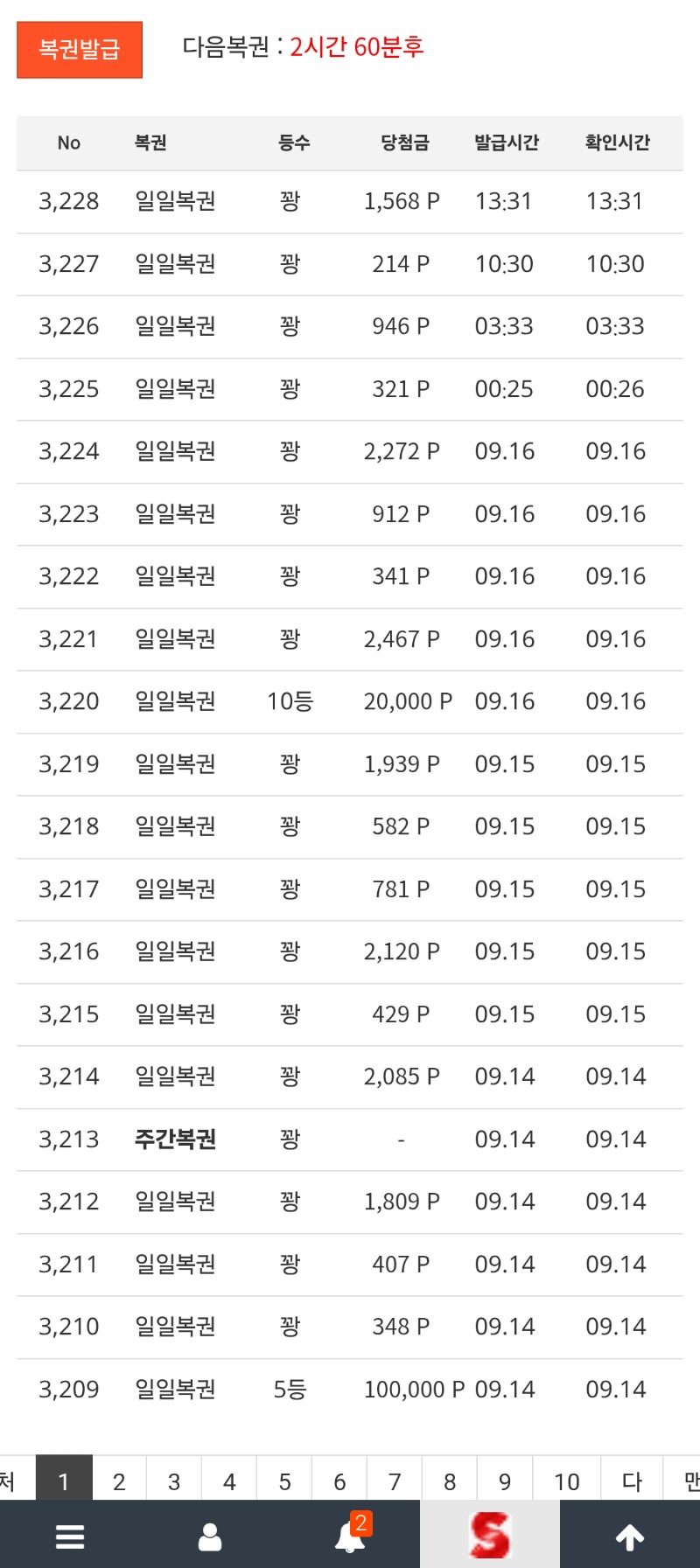Go to page 3

click(x=174, y=1481)
